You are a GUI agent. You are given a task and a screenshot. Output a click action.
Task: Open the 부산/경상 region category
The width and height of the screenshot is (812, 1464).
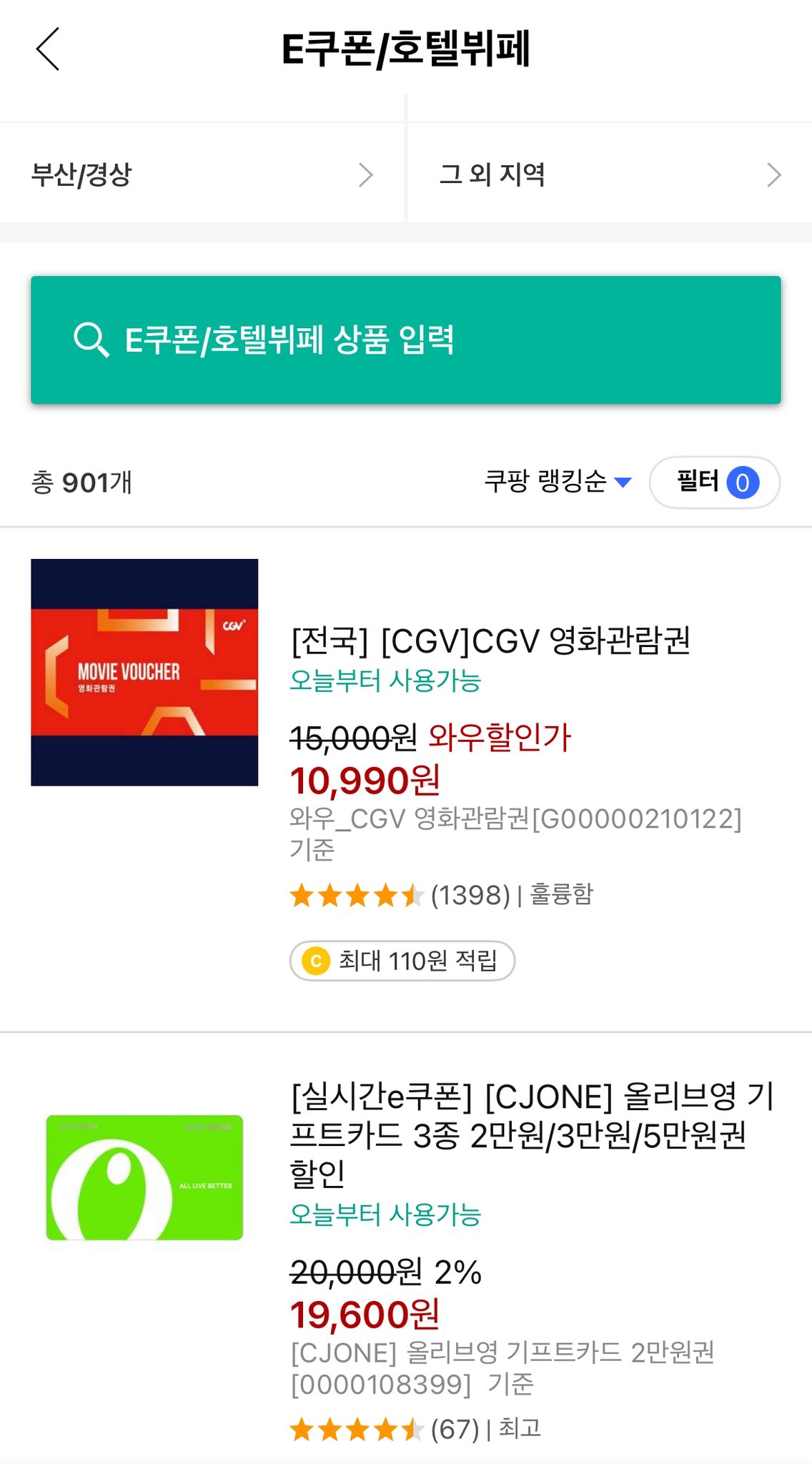(202, 174)
